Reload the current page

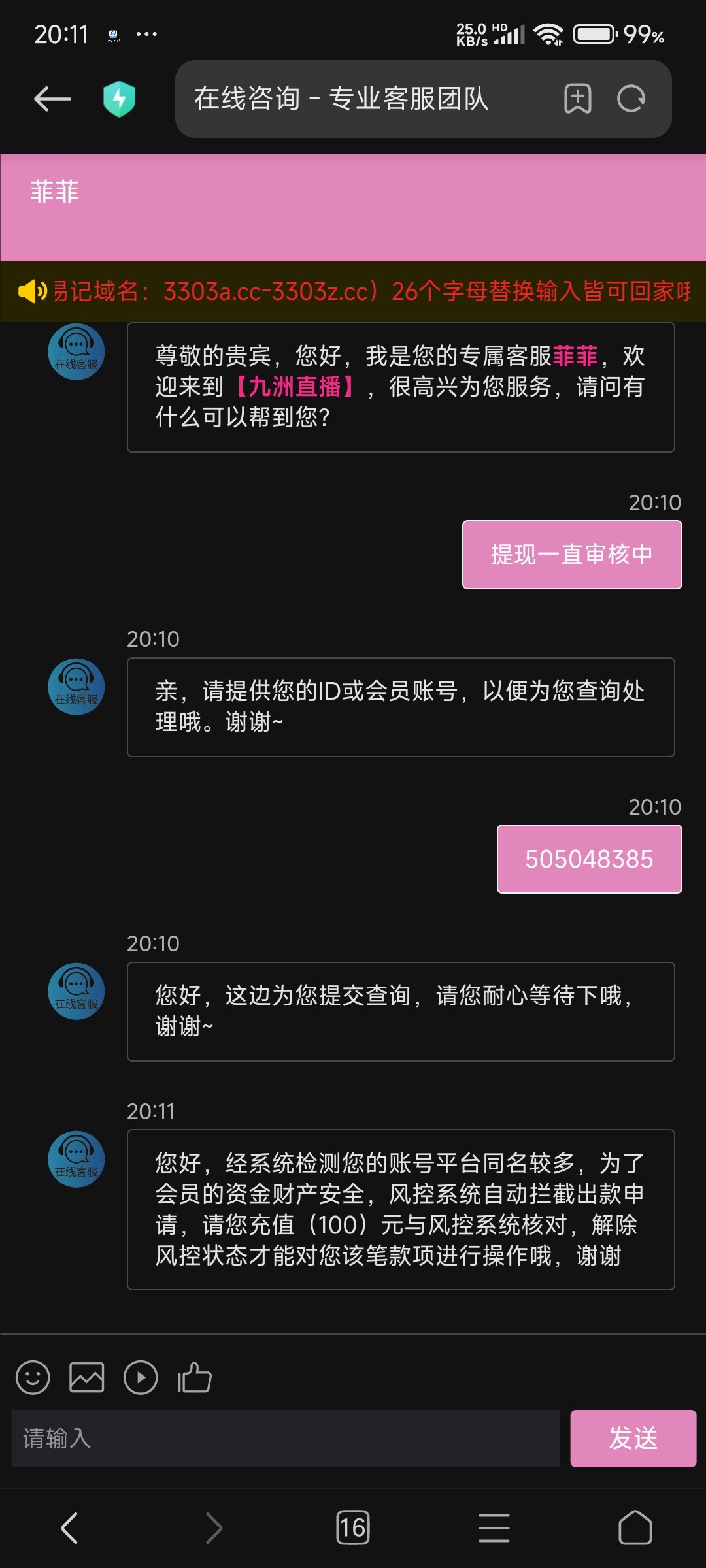tap(631, 99)
